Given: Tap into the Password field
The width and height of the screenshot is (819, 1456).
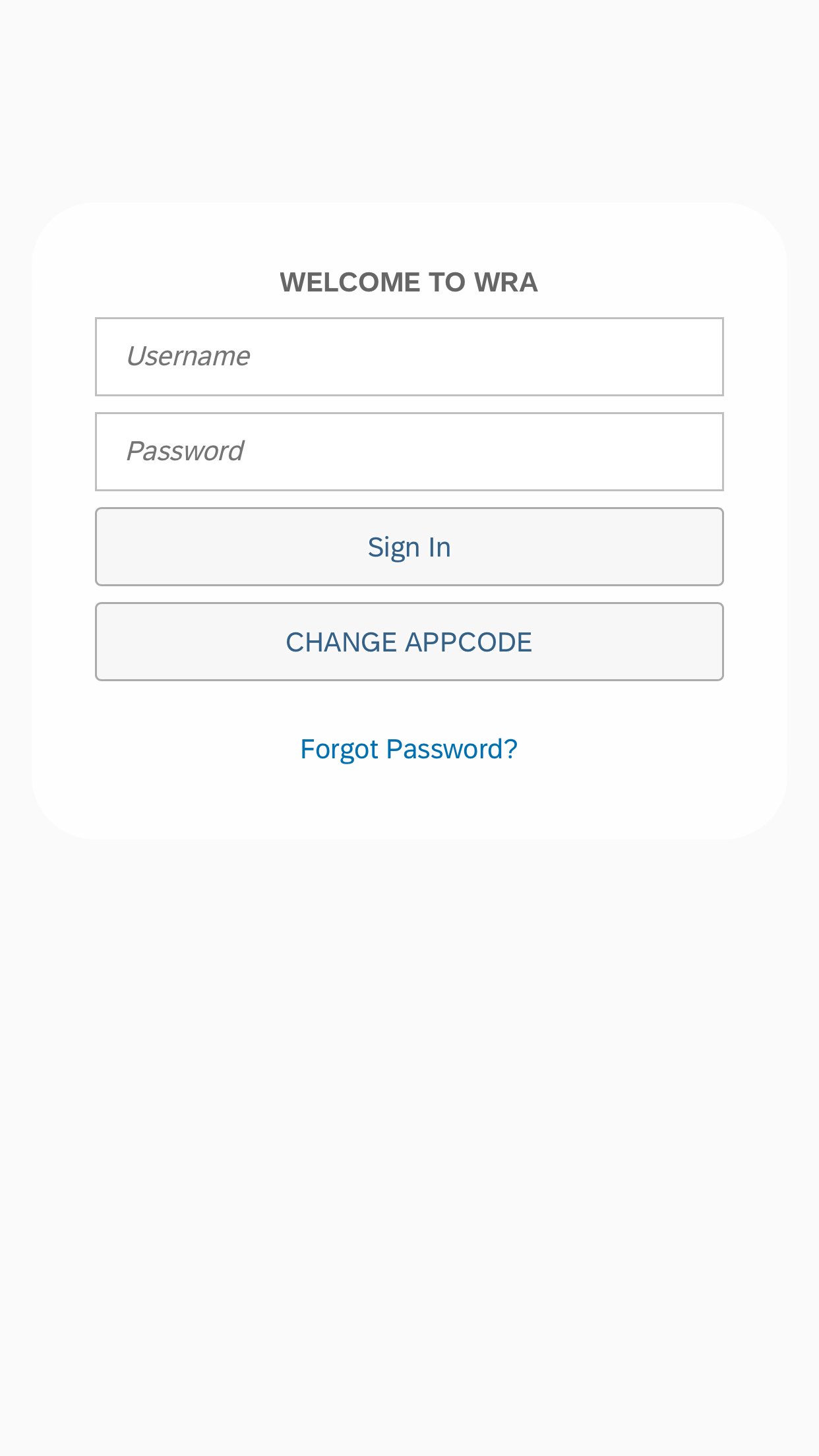Looking at the screenshot, I should click(409, 452).
